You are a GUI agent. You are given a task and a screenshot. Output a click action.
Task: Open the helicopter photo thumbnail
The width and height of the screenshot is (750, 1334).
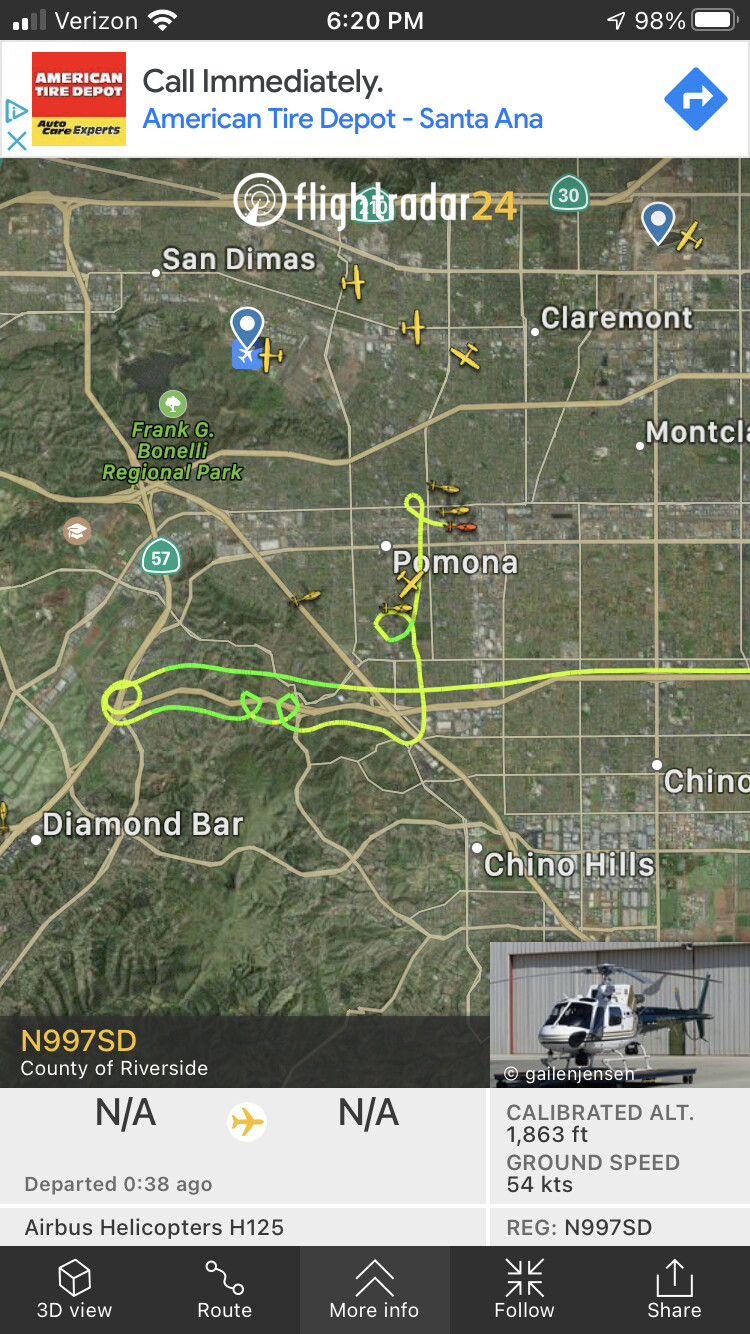pyautogui.click(x=619, y=1014)
